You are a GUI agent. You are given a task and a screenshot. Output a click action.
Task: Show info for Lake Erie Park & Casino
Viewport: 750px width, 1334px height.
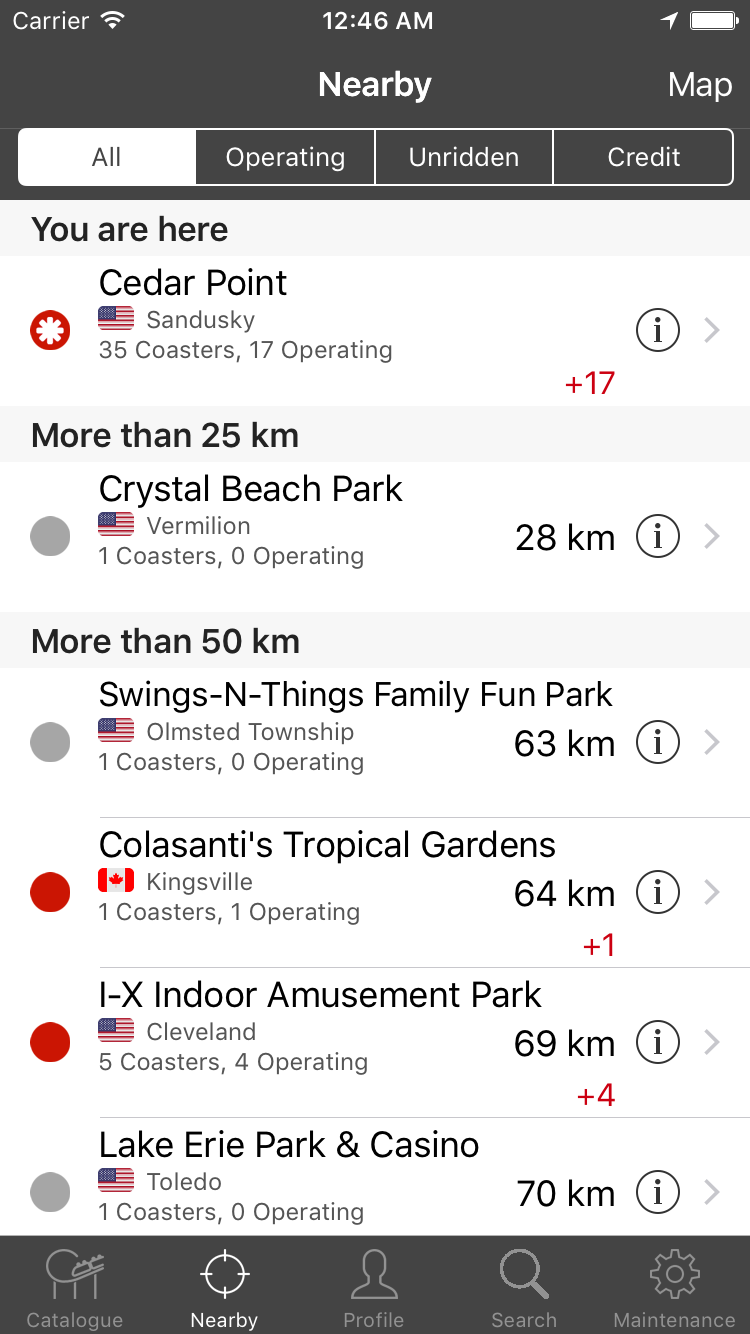tap(657, 1193)
